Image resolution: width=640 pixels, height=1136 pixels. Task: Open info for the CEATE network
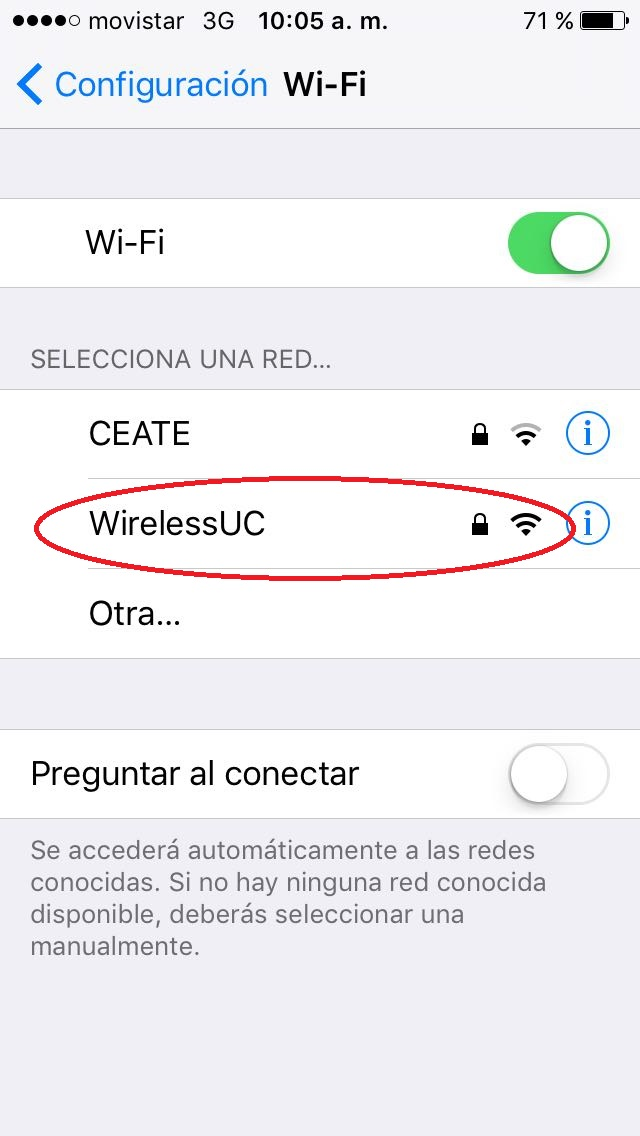coord(587,434)
